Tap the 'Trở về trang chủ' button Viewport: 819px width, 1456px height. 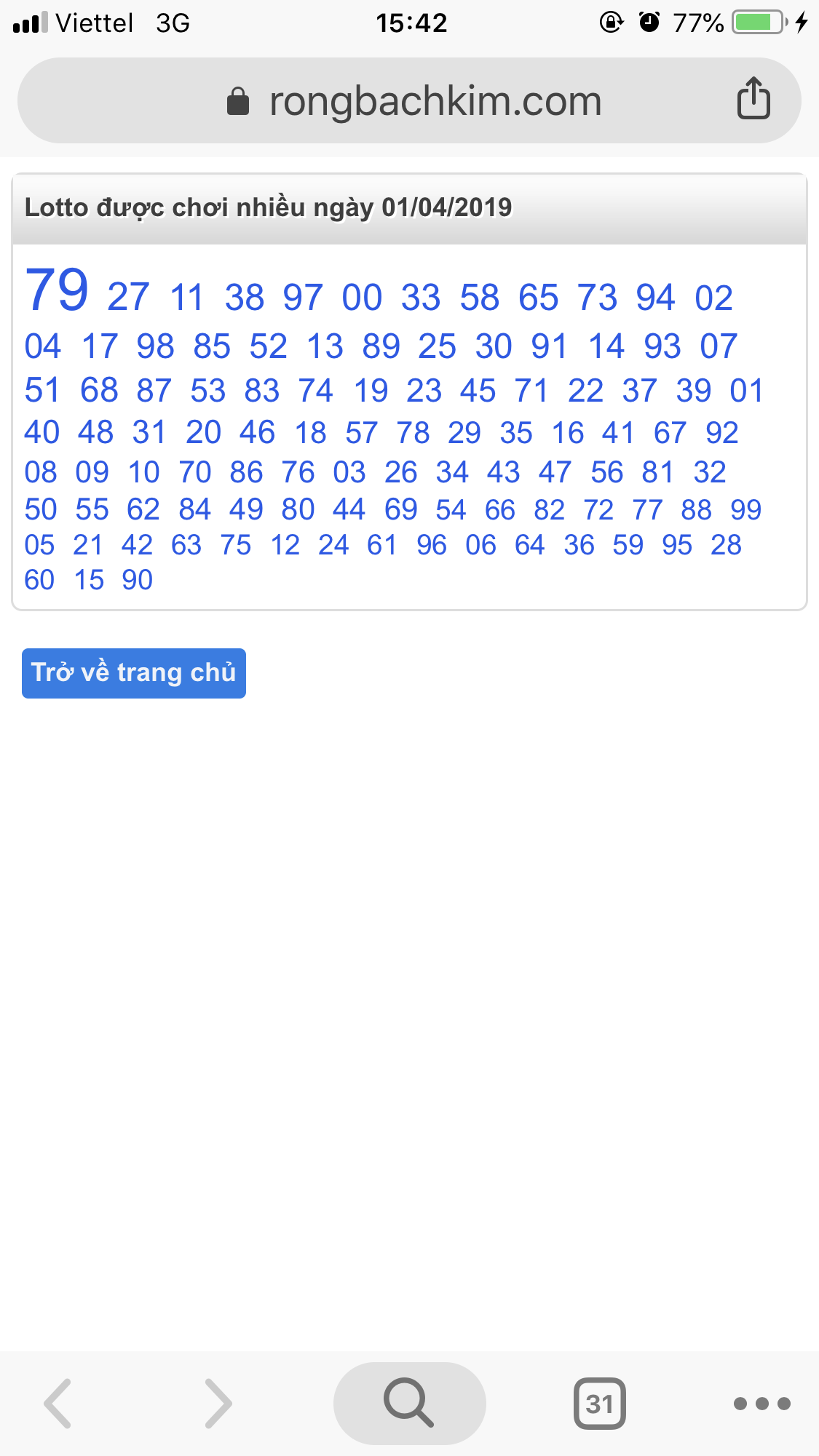(134, 673)
